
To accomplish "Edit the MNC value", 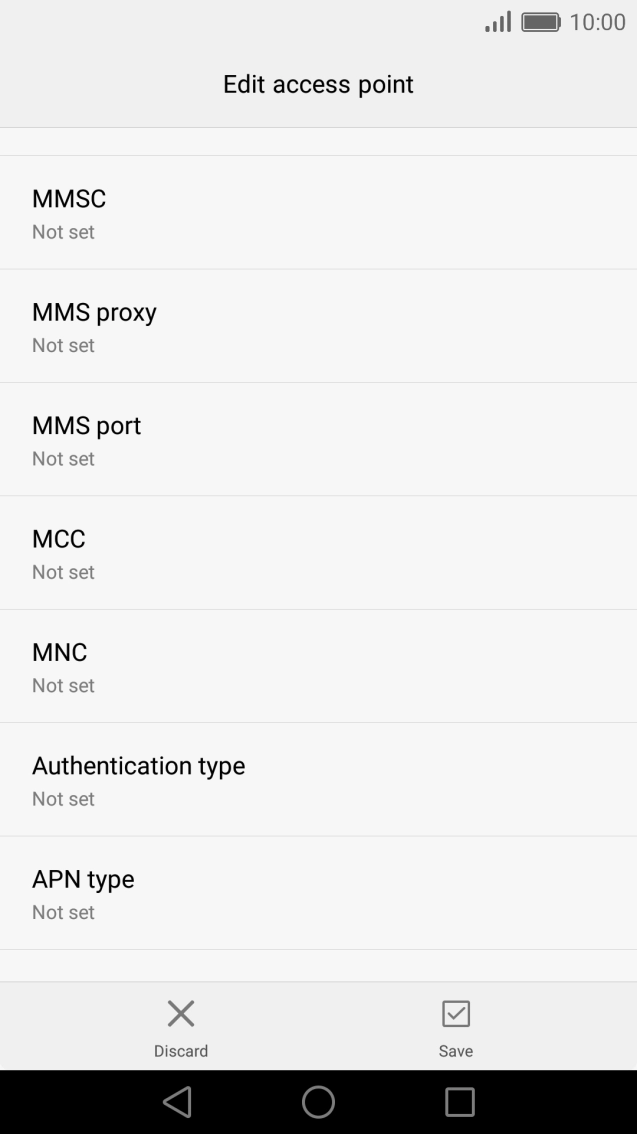I will 318,666.
